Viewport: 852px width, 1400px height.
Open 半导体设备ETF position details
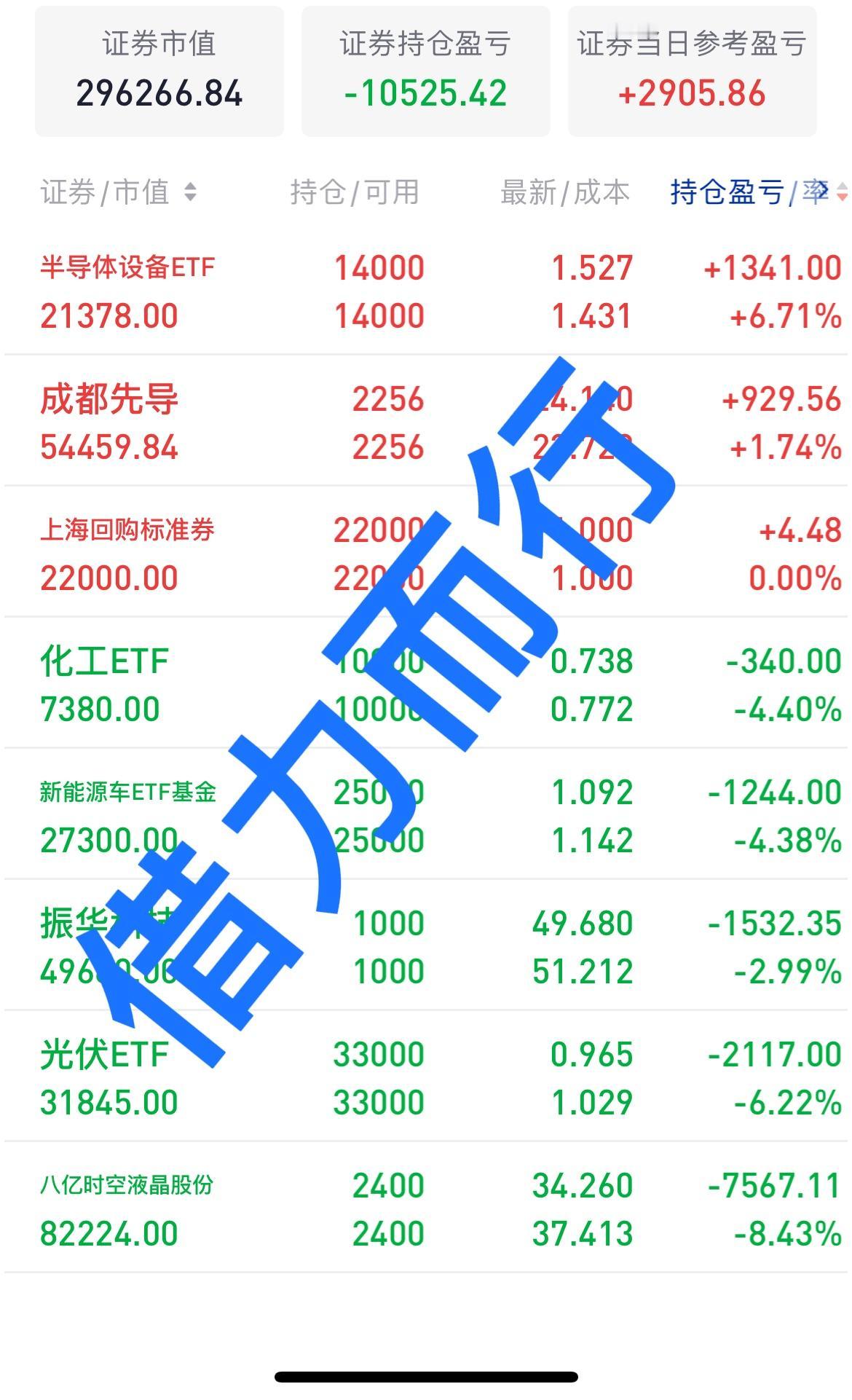coord(426,291)
